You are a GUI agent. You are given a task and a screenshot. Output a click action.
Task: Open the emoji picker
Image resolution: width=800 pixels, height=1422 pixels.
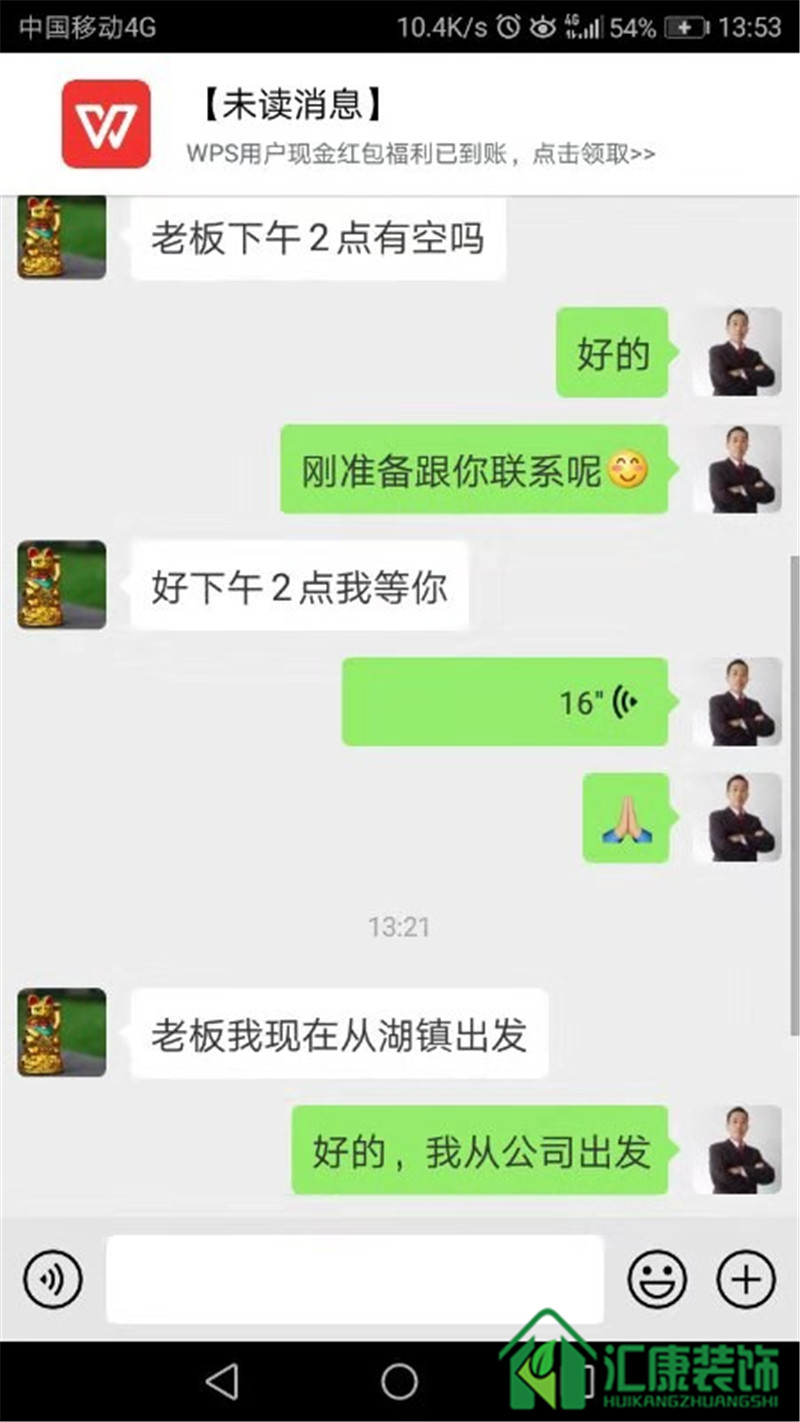657,1279
